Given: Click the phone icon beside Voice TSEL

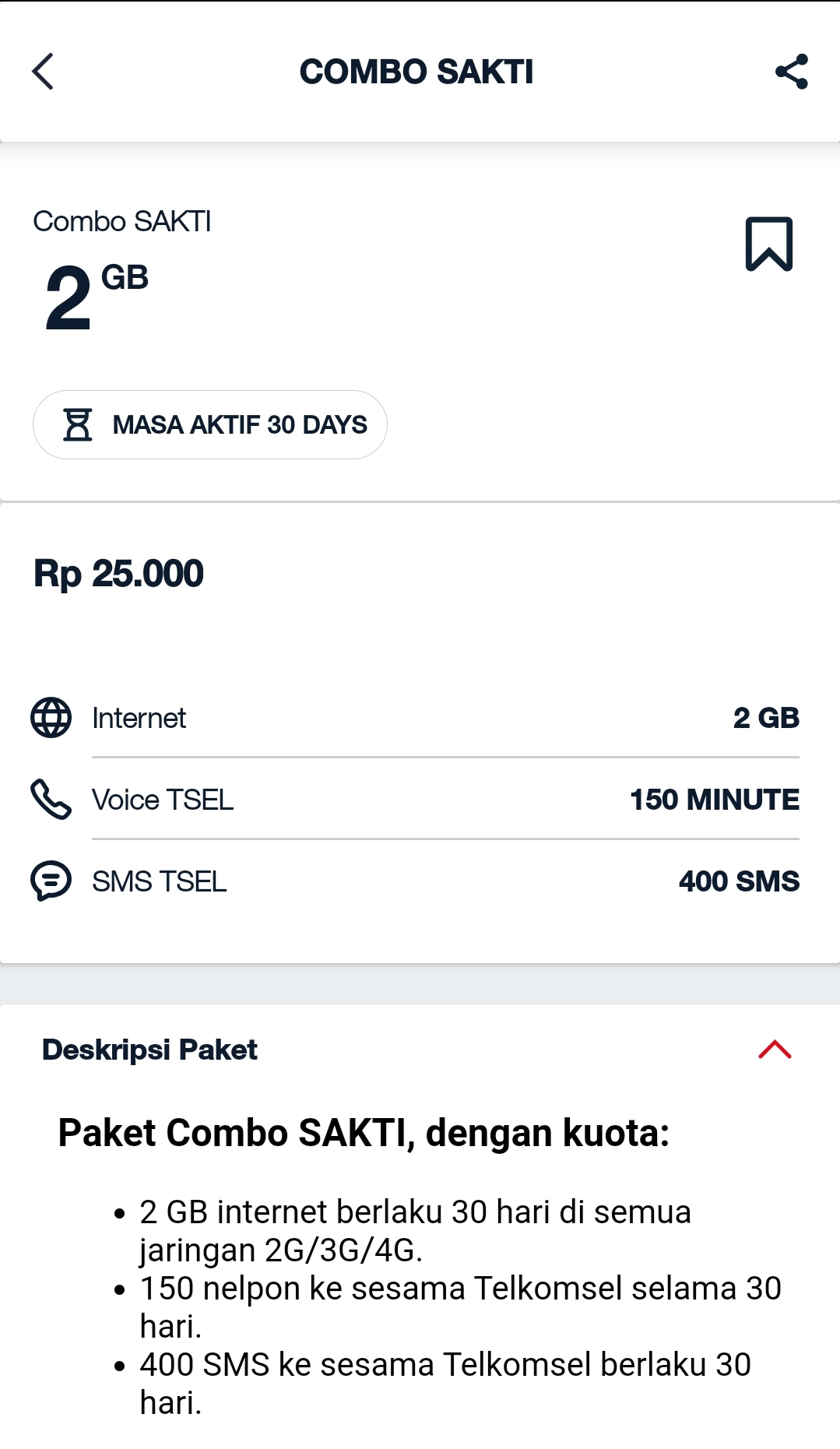Looking at the screenshot, I should point(48,799).
